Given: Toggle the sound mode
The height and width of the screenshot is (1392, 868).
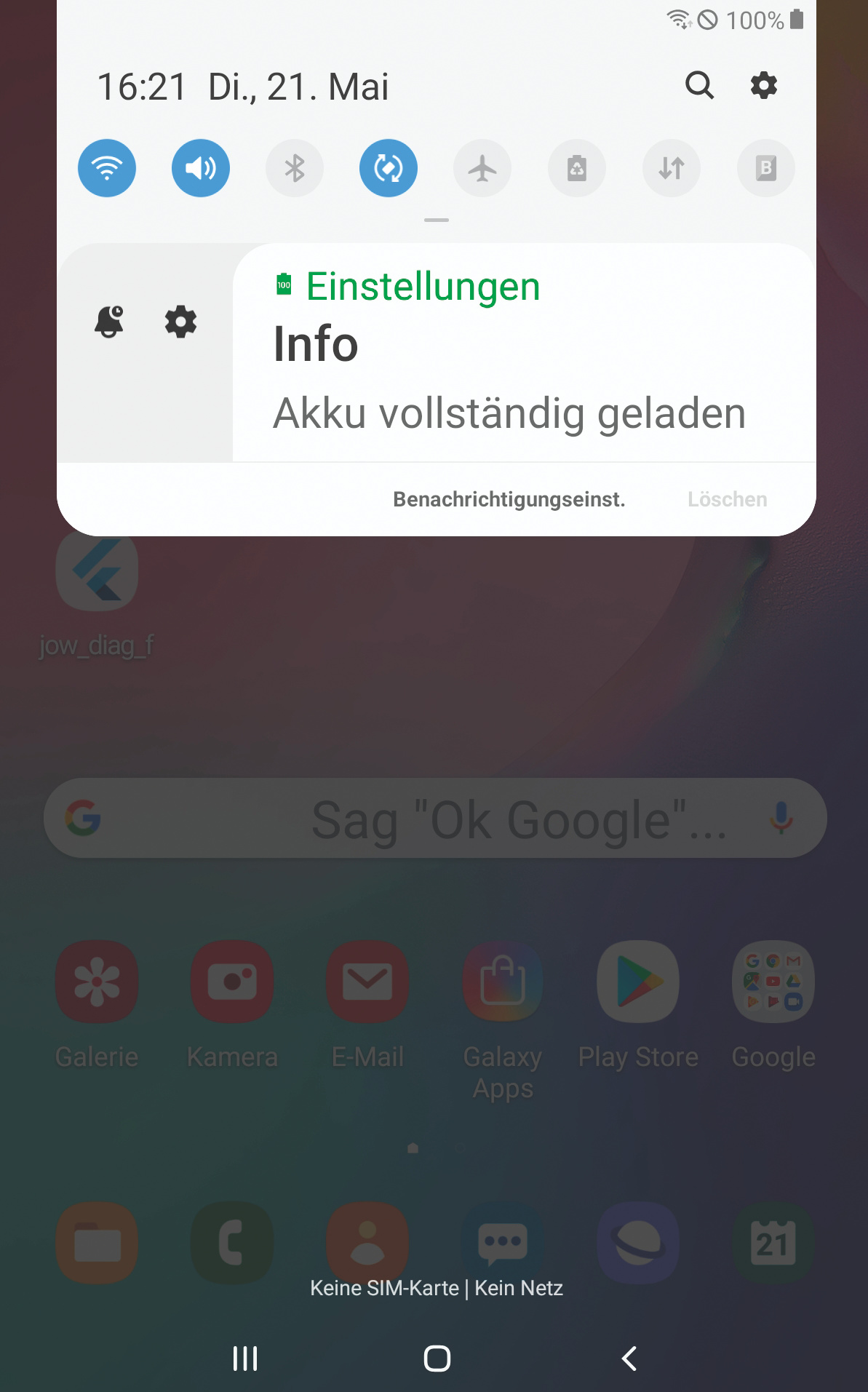Looking at the screenshot, I should 201,168.
